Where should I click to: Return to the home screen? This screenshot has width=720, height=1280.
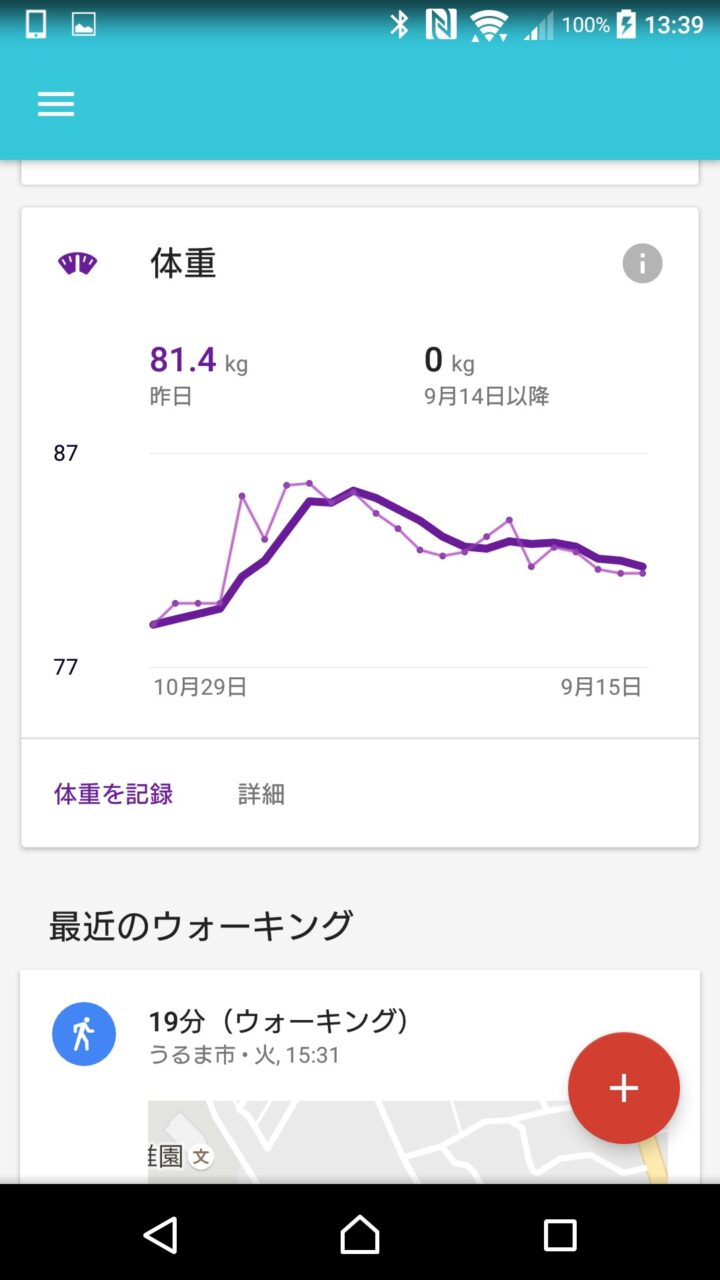(360, 1234)
